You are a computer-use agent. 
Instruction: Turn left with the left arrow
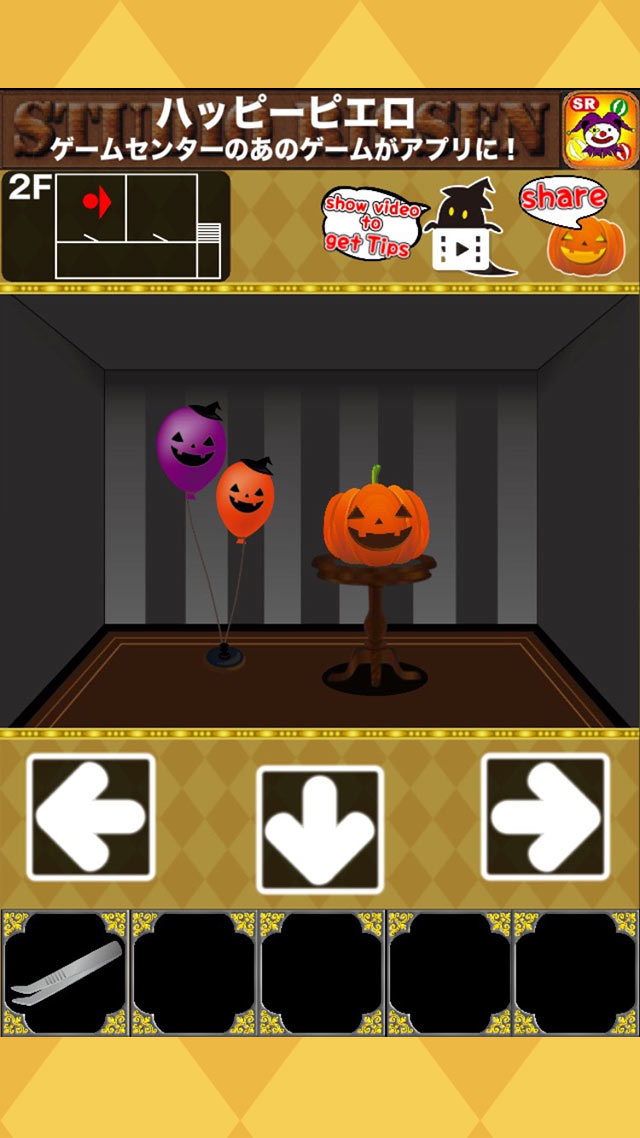pyautogui.click(x=91, y=816)
